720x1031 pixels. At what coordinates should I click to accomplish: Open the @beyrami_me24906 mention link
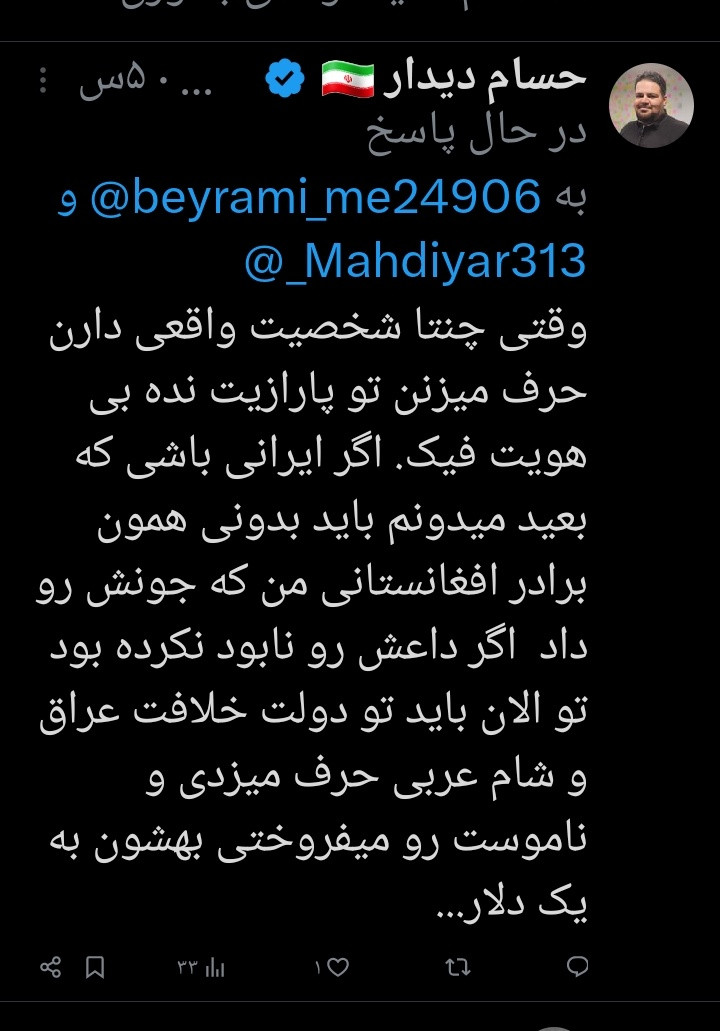coord(316,197)
